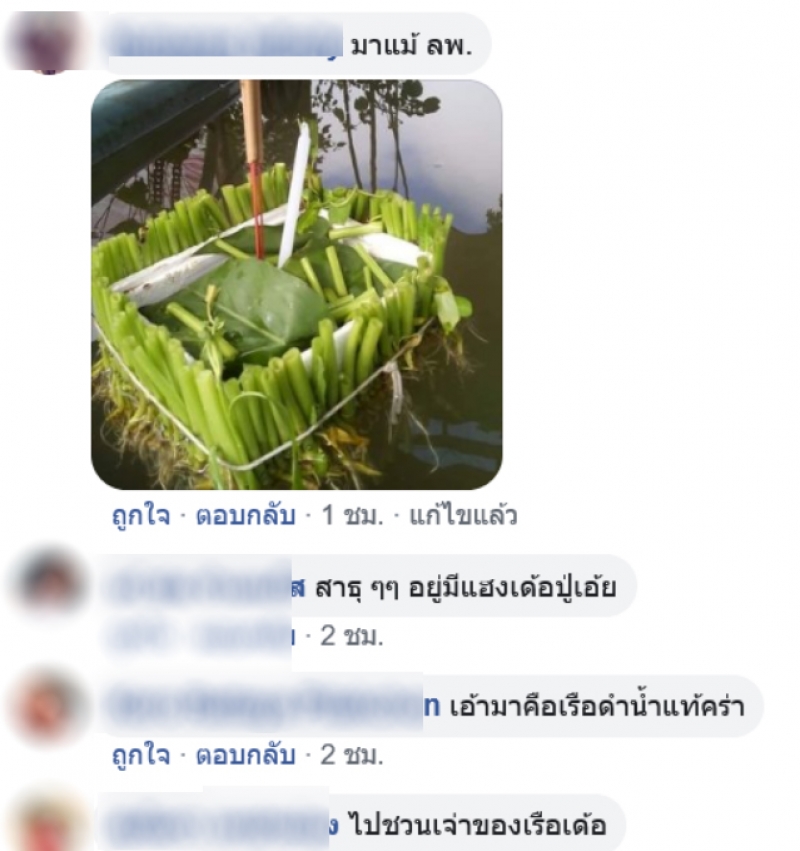
Task: Like the comment "มาแม้ ลพ."
Action: coord(139,516)
